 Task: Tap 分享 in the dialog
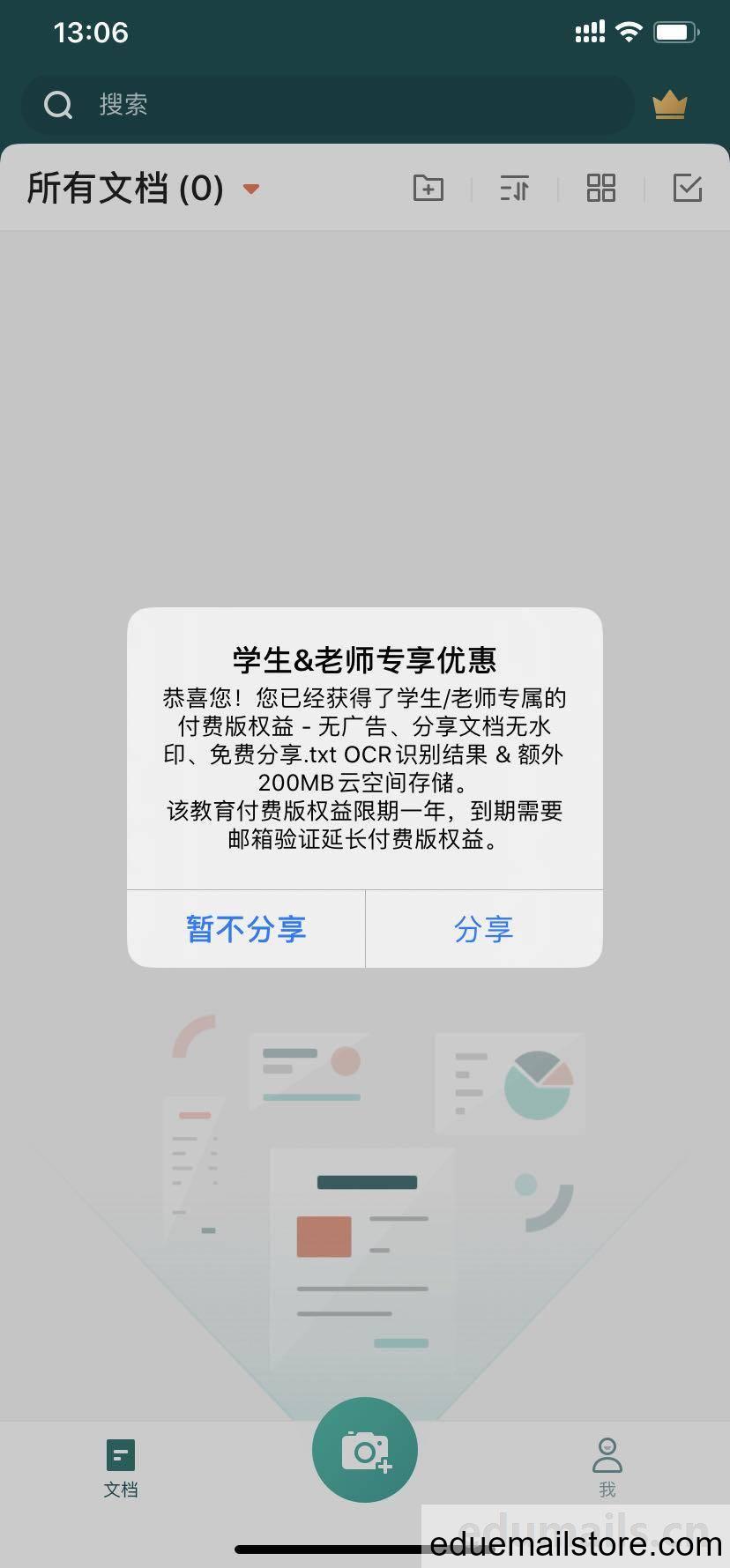[x=483, y=929]
